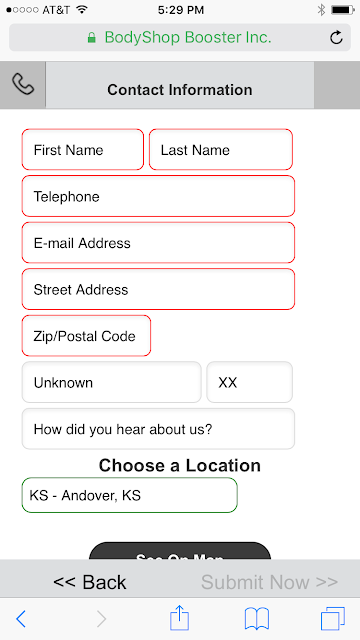The image size is (360, 640).
Task: Show open Safari tabs
Action: pos(333,619)
